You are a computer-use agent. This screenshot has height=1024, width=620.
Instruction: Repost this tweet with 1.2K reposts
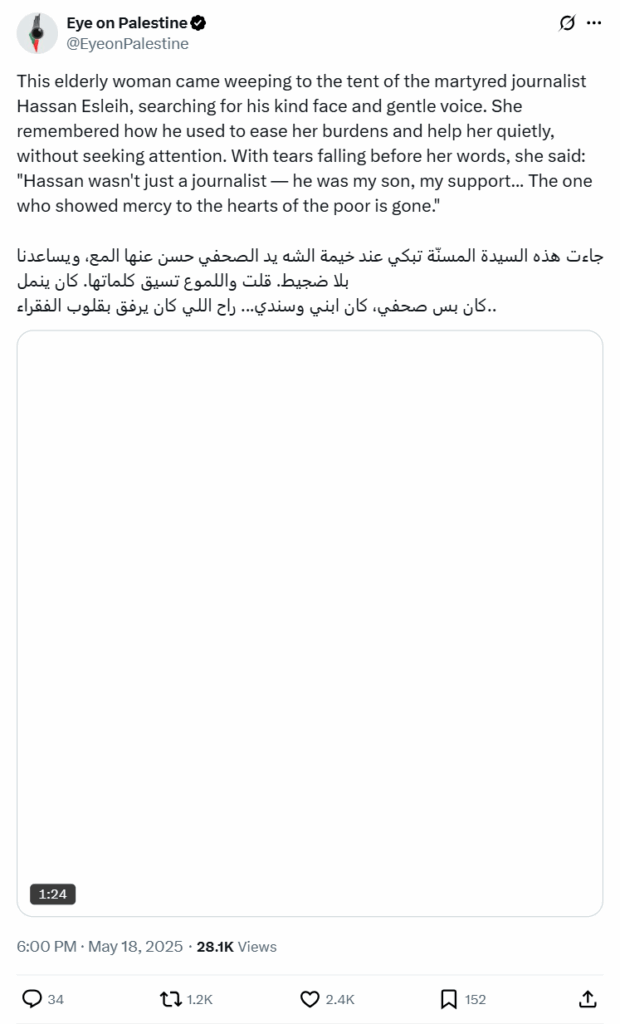(172, 998)
